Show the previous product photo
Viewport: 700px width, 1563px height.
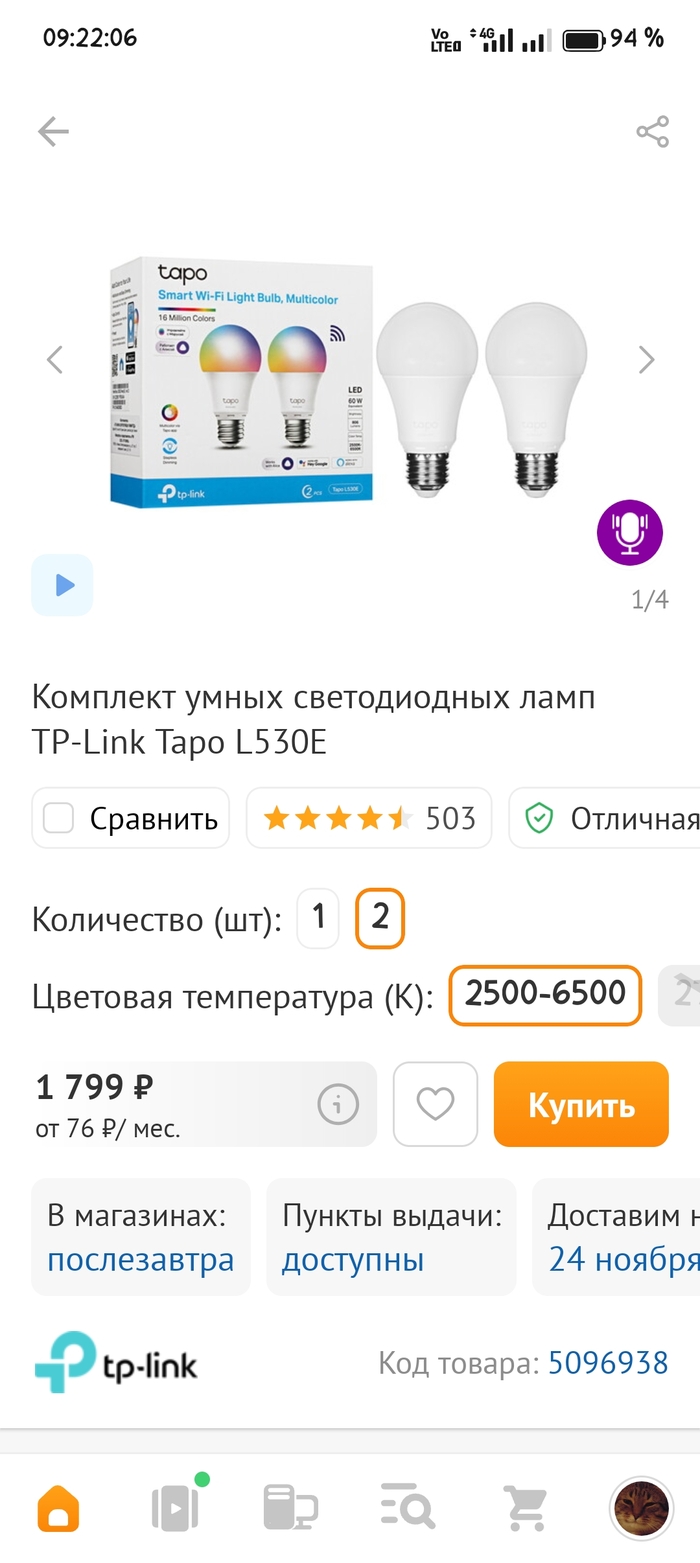click(55, 360)
